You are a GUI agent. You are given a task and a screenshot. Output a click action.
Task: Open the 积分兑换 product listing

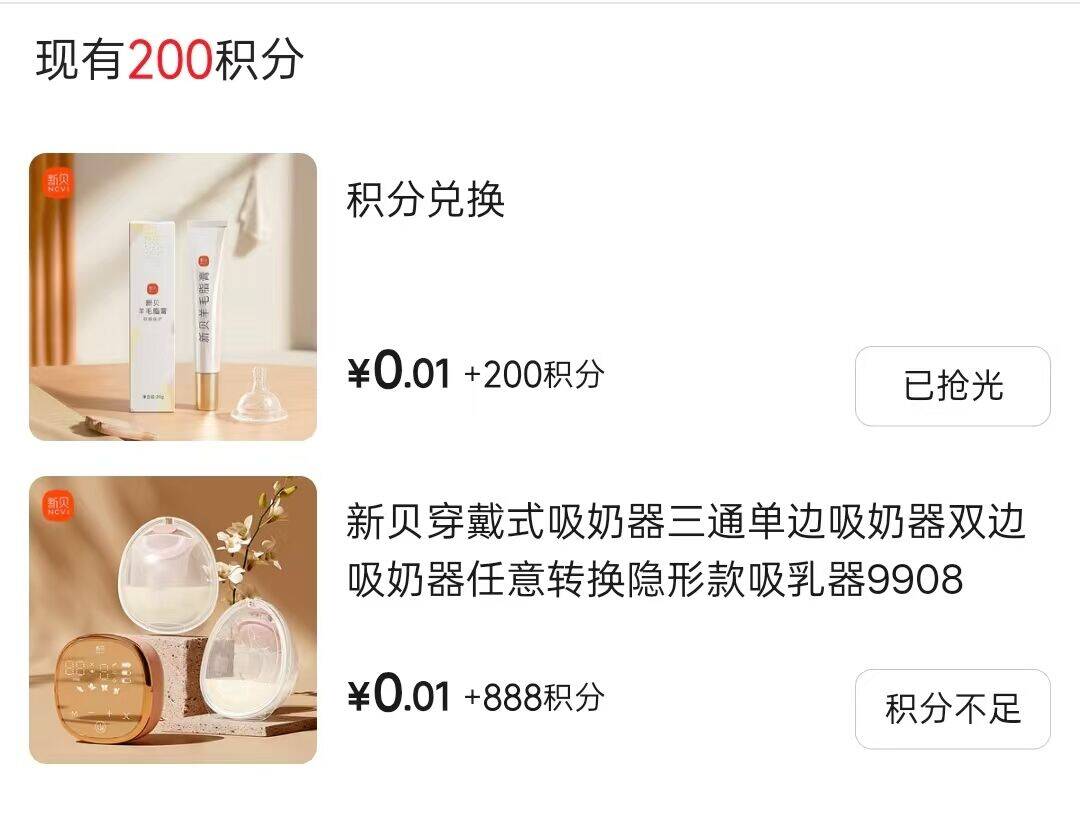(426, 201)
